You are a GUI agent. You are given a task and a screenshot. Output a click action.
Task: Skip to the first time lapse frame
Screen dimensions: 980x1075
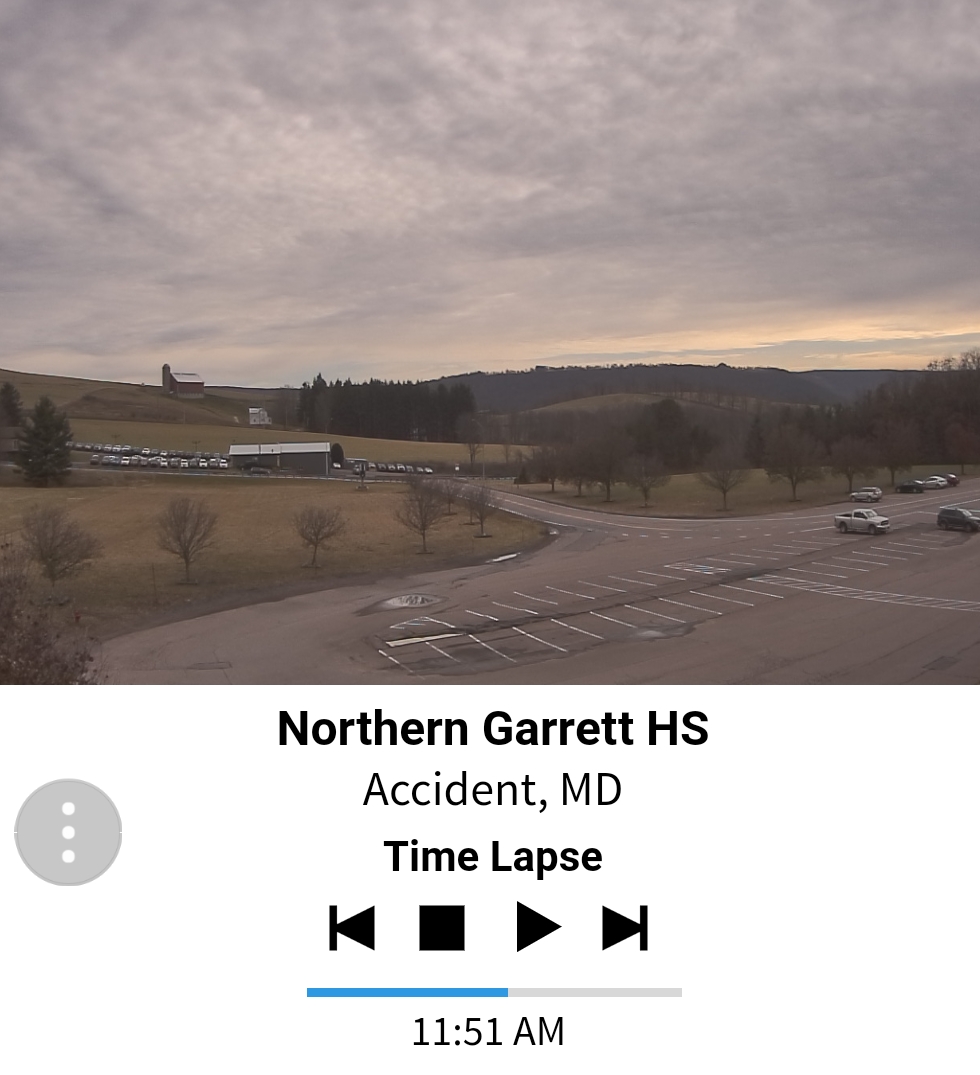pyautogui.click(x=352, y=928)
